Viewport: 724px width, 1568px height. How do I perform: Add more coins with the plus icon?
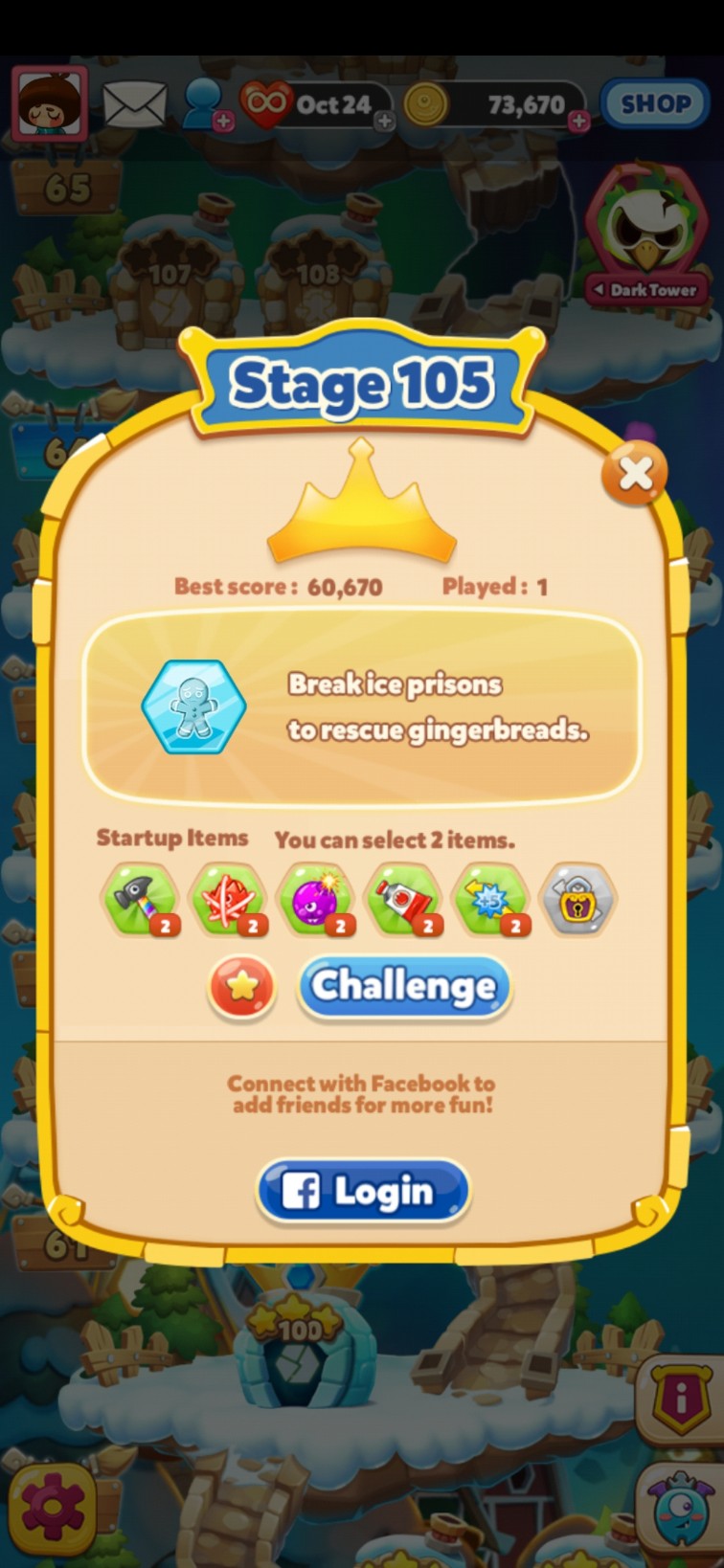point(578,122)
